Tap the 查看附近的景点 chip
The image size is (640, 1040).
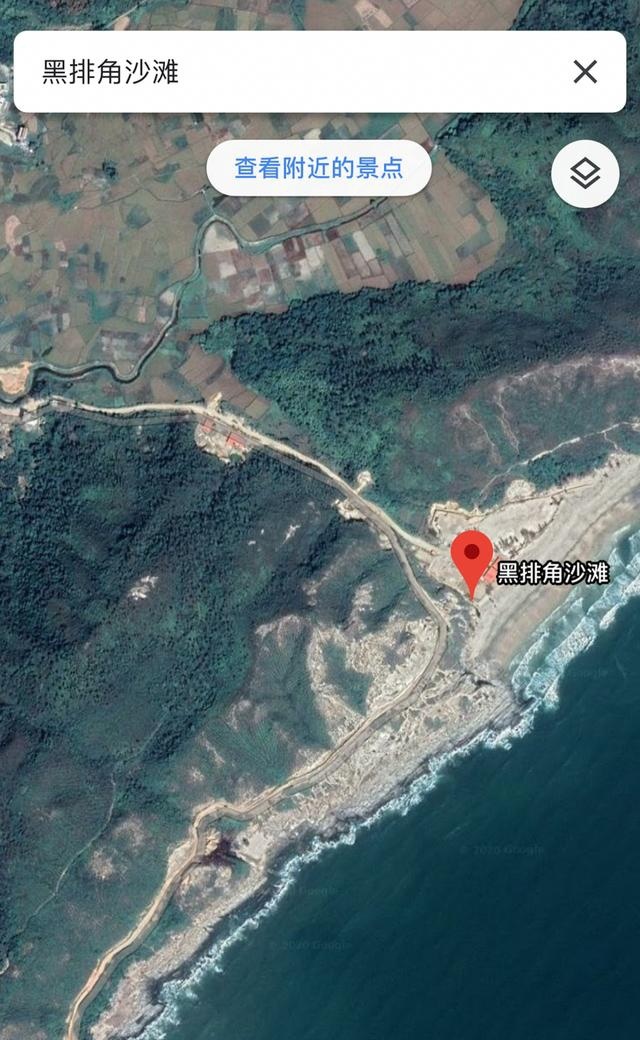[319, 168]
